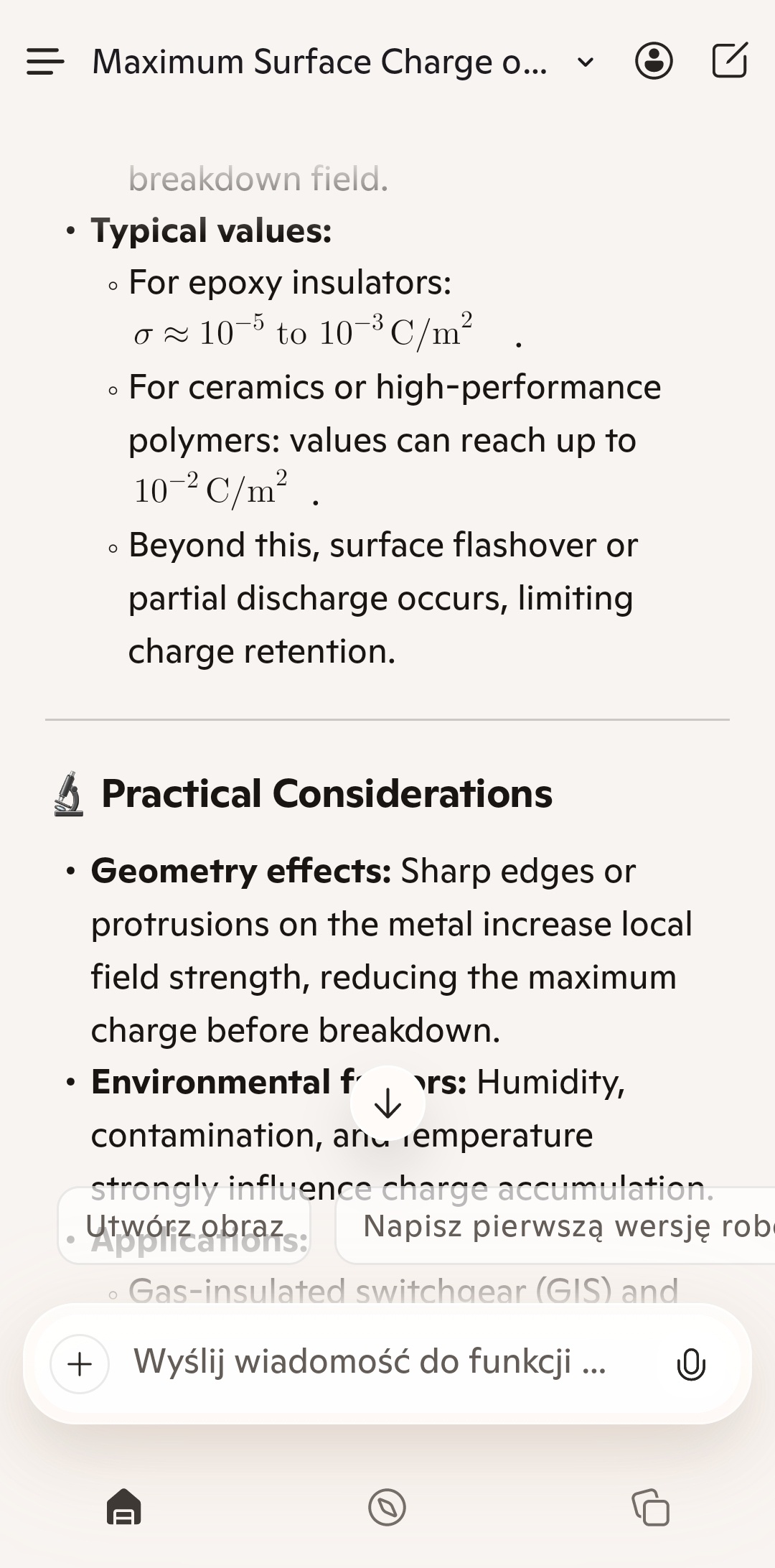Open the compass discover tab

coord(387,1506)
